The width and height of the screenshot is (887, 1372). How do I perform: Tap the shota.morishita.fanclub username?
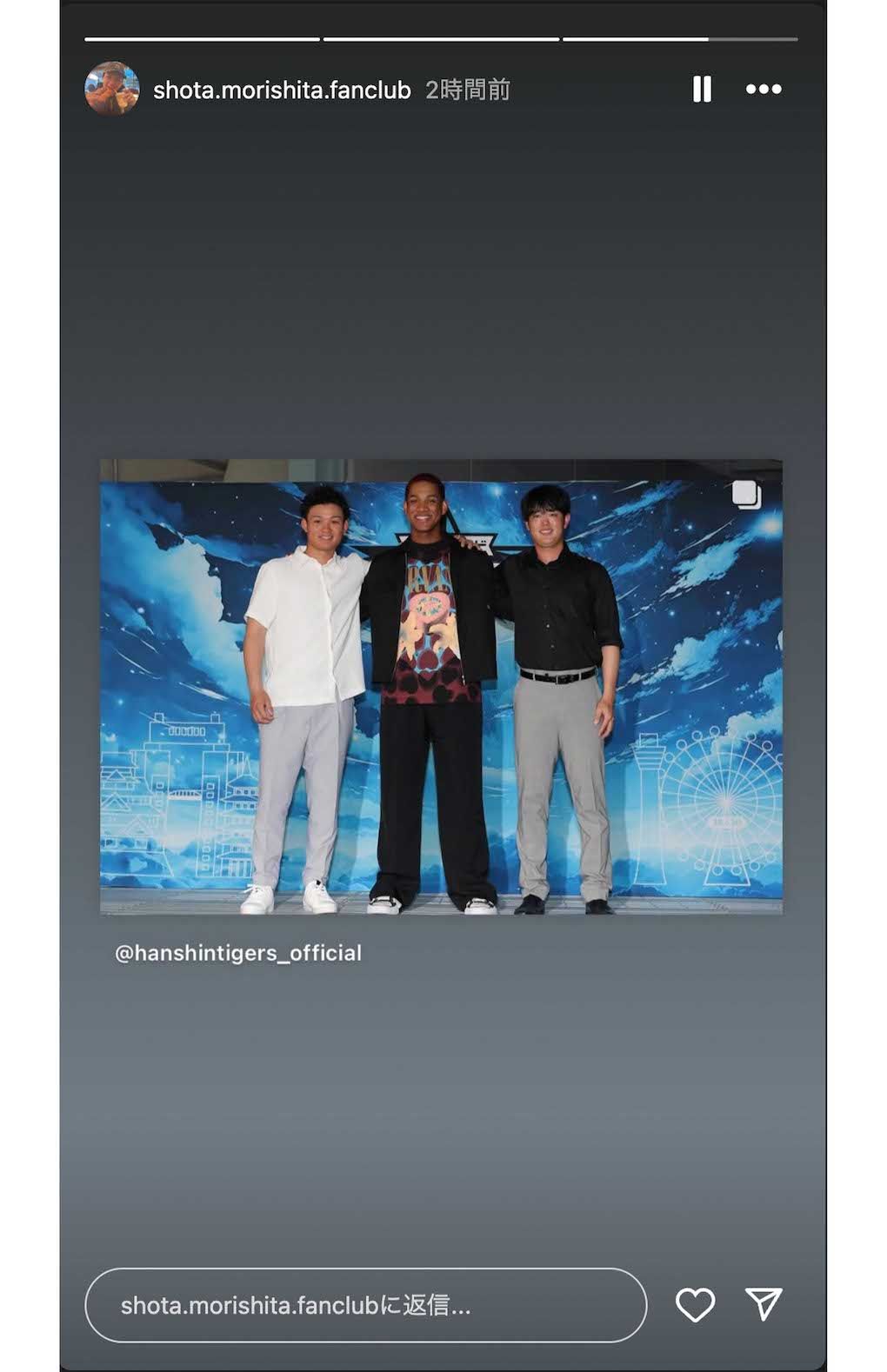tap(282, 90)
